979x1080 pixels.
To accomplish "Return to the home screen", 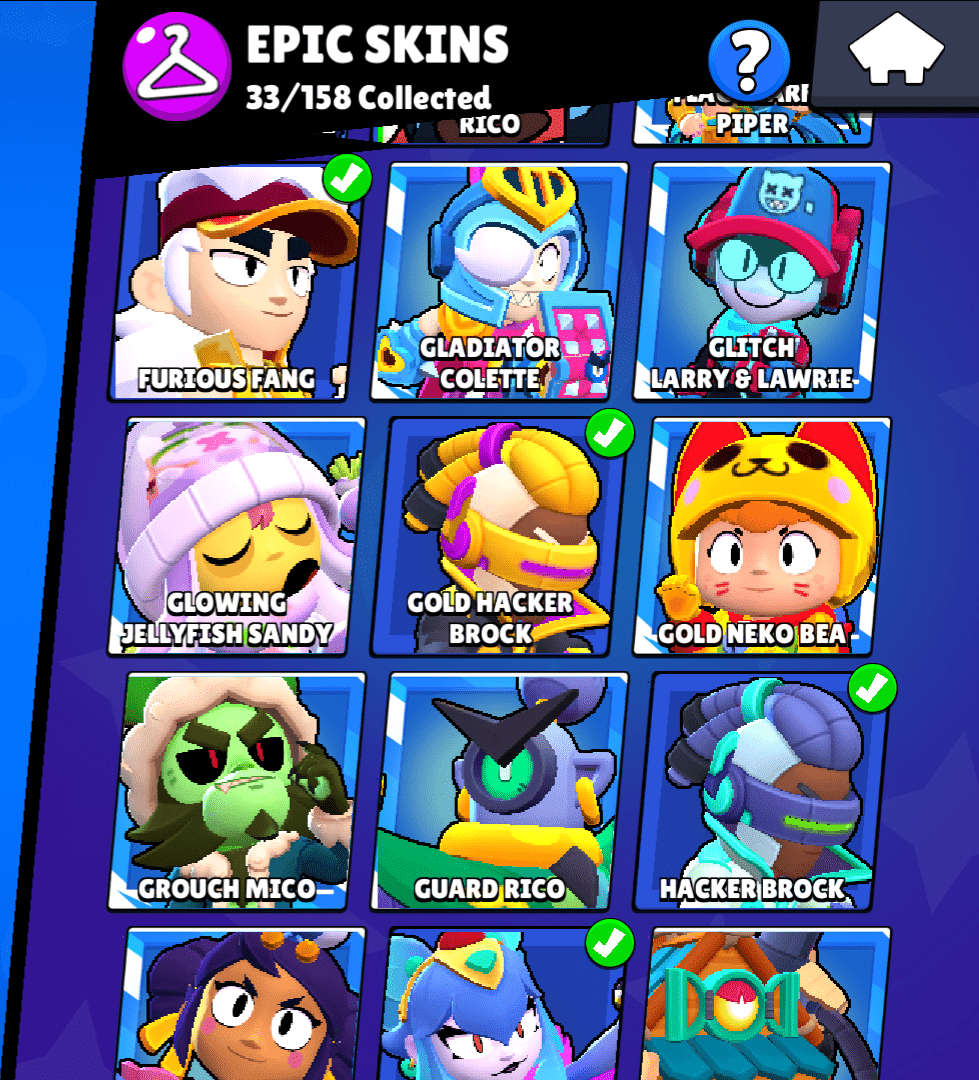I will tap(897, 50).
